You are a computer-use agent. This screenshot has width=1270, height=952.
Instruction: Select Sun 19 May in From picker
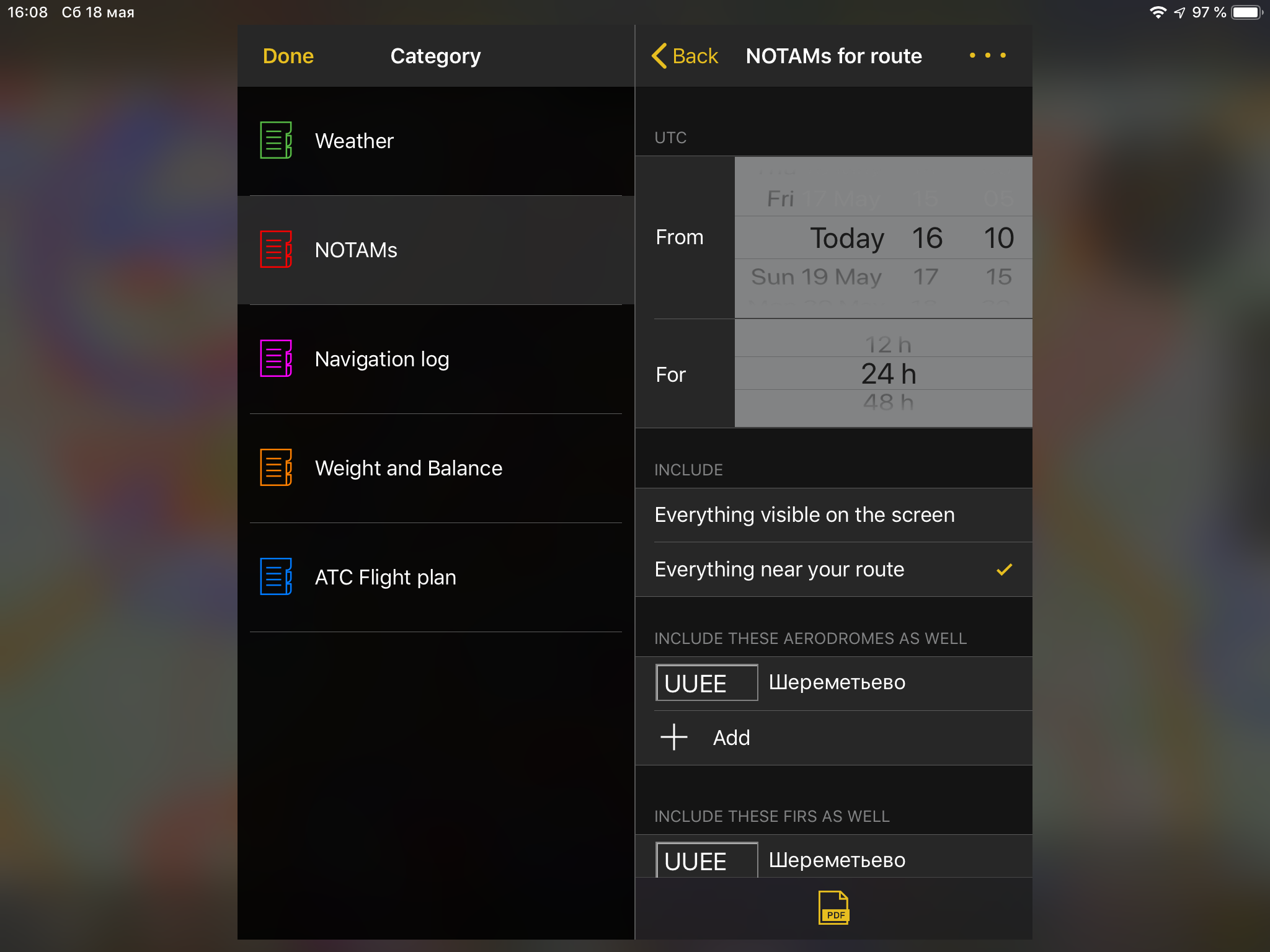coord(816,277)
